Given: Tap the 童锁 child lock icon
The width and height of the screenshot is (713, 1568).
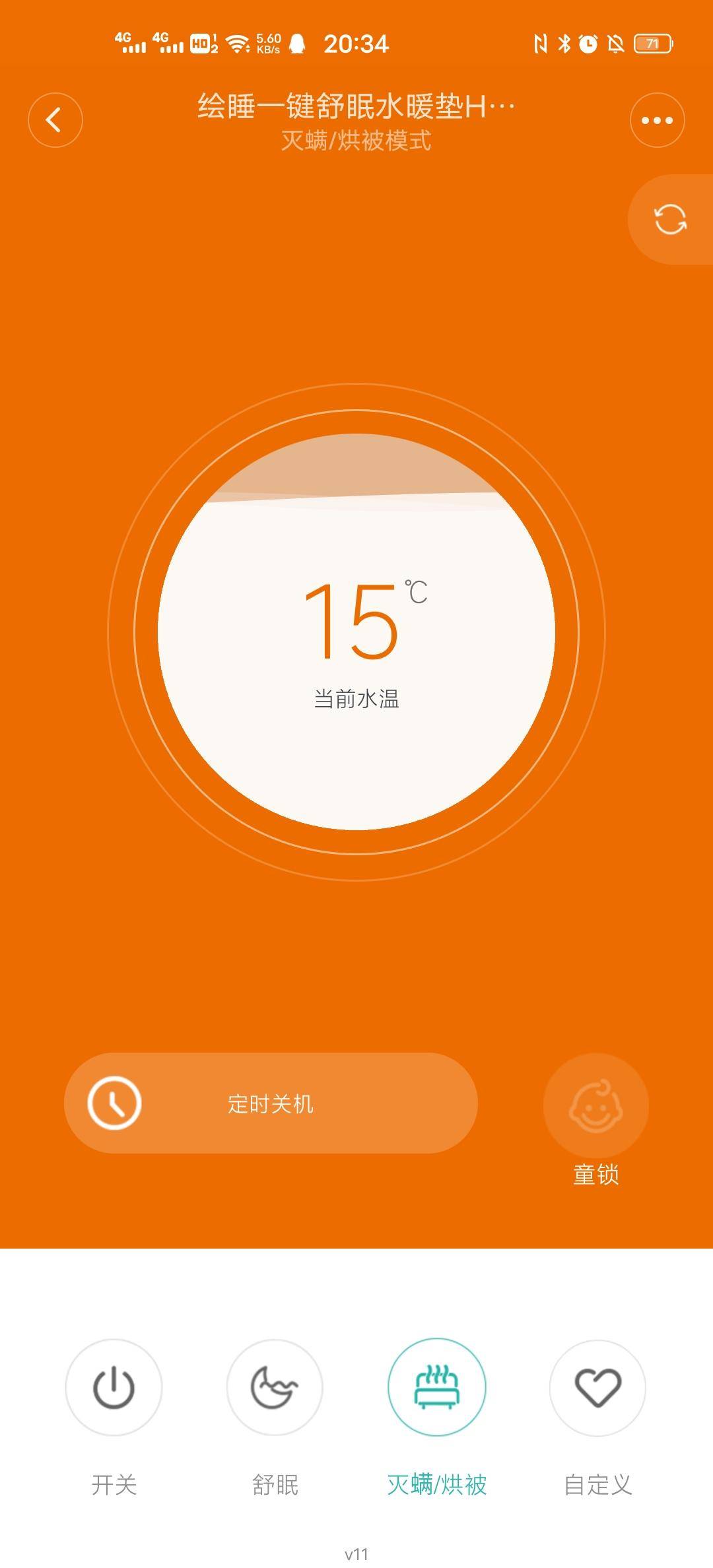Looking at the screenshot, I should (x=595, y=1106).
